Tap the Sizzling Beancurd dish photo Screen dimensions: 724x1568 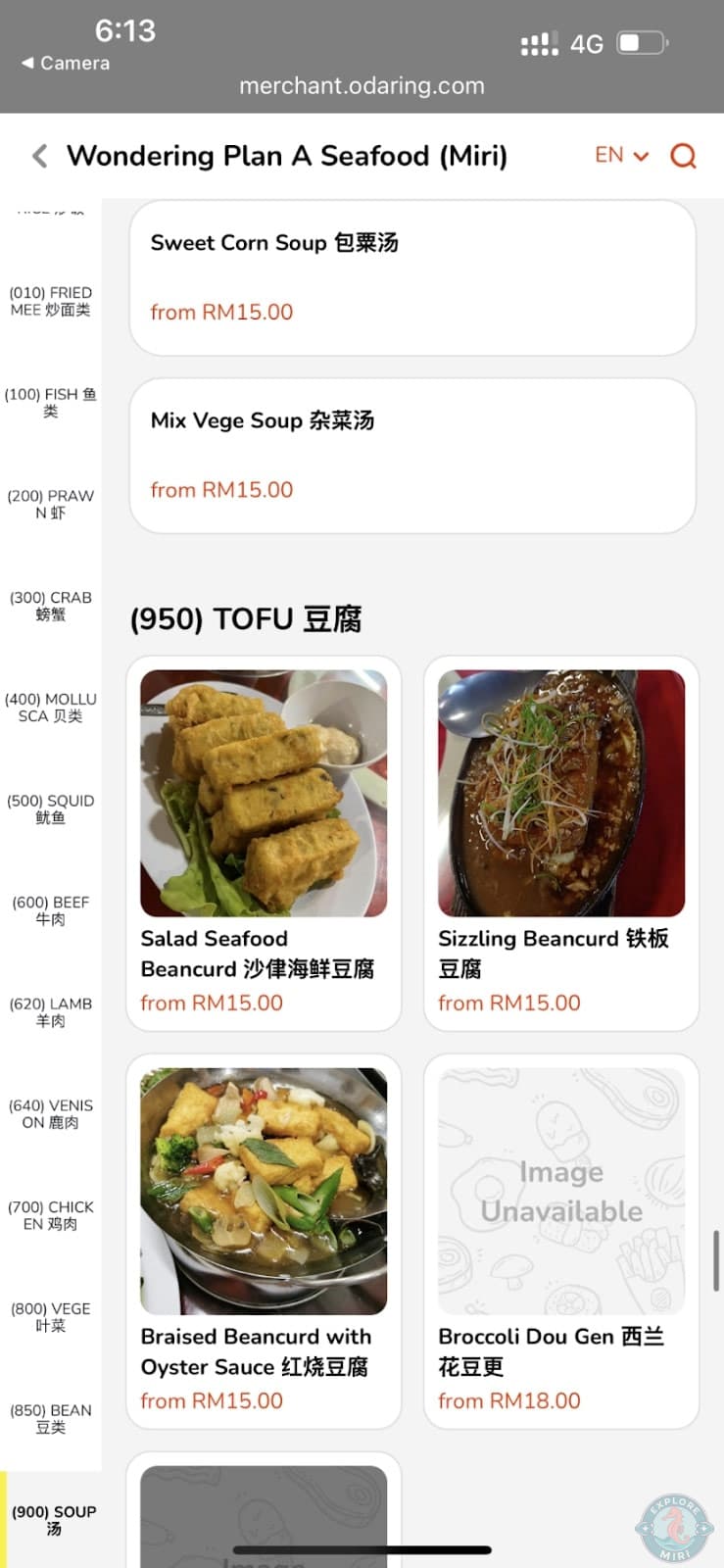pyautogui.click(x=560, y=792)
